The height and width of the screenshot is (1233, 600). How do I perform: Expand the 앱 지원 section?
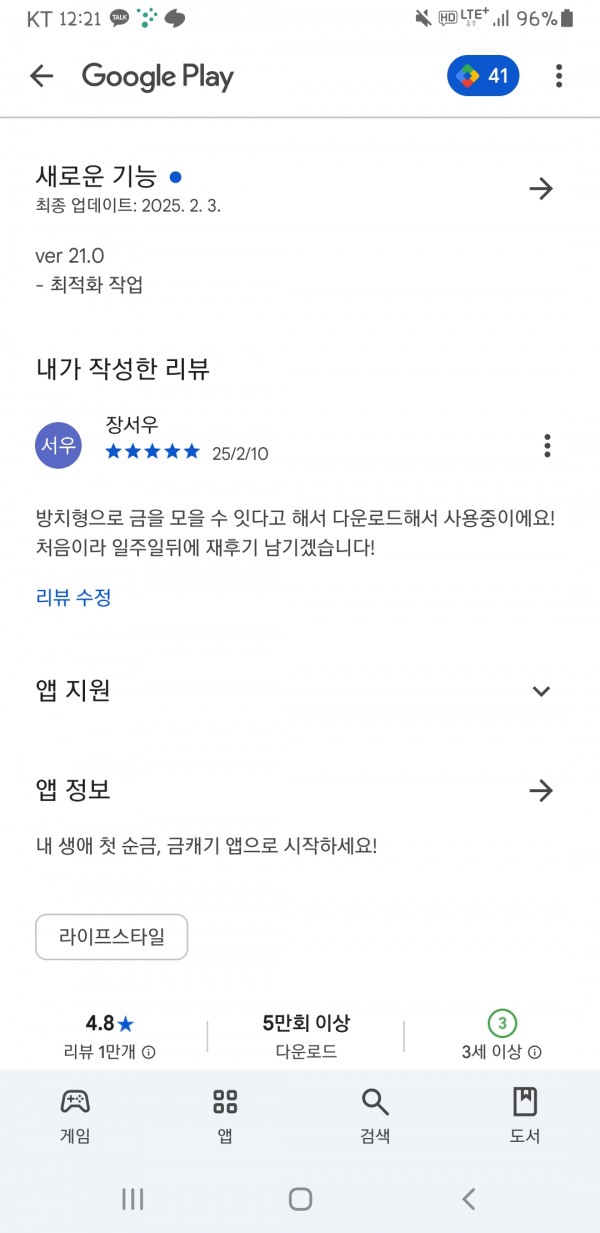[541, 691]
